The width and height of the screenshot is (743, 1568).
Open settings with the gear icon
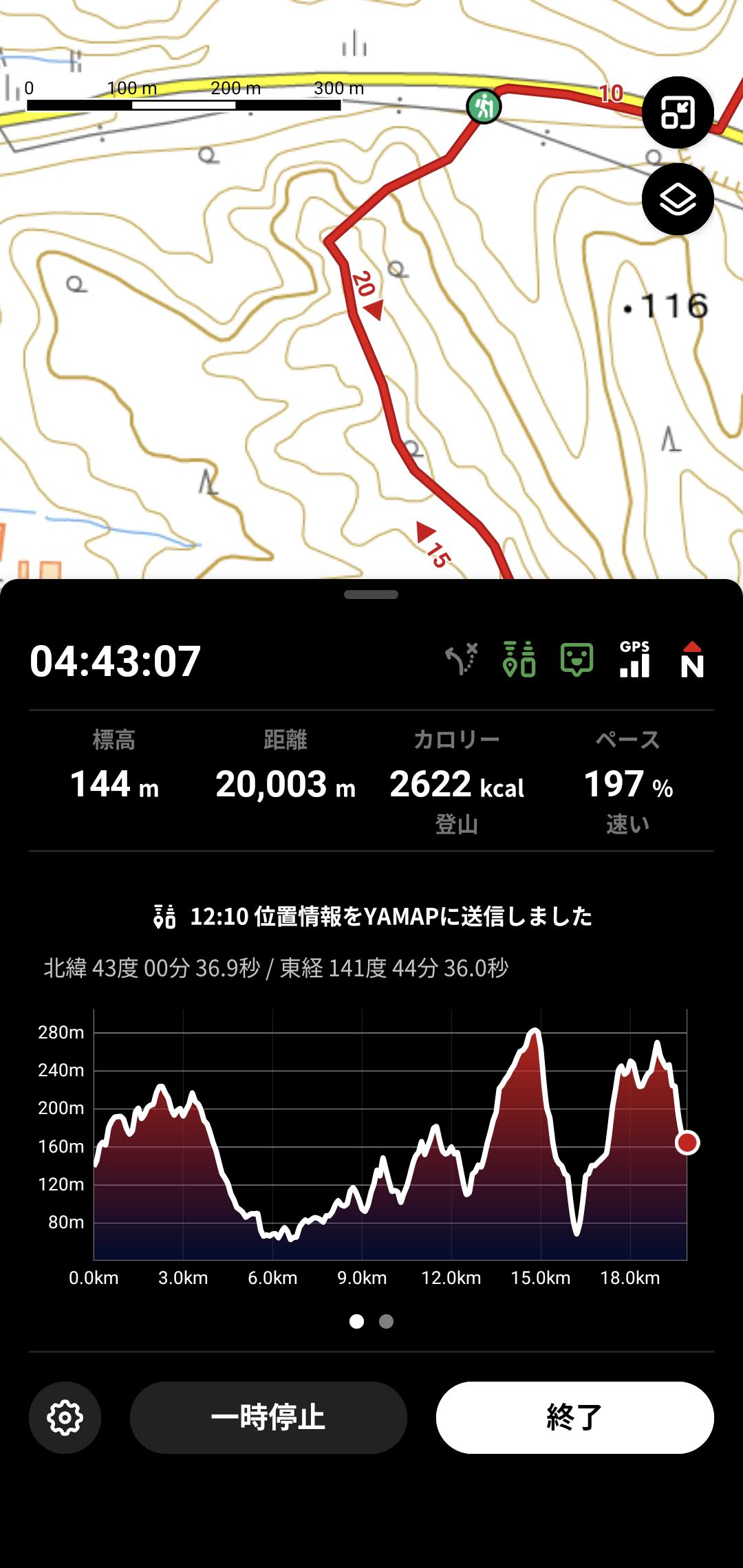coord(65,1417)
